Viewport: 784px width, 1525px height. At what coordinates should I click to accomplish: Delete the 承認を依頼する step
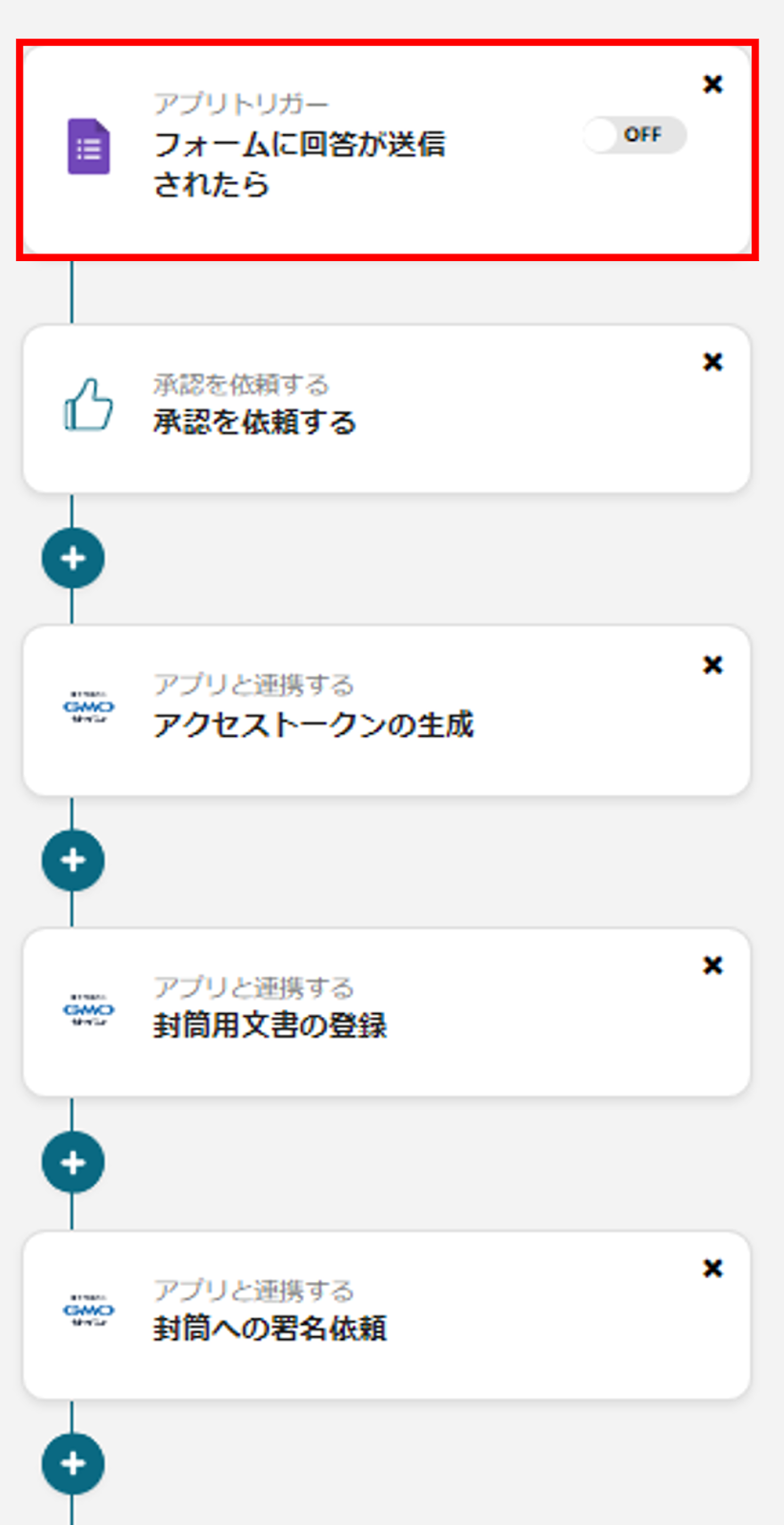pyautogui.click(x=713, y=362)
